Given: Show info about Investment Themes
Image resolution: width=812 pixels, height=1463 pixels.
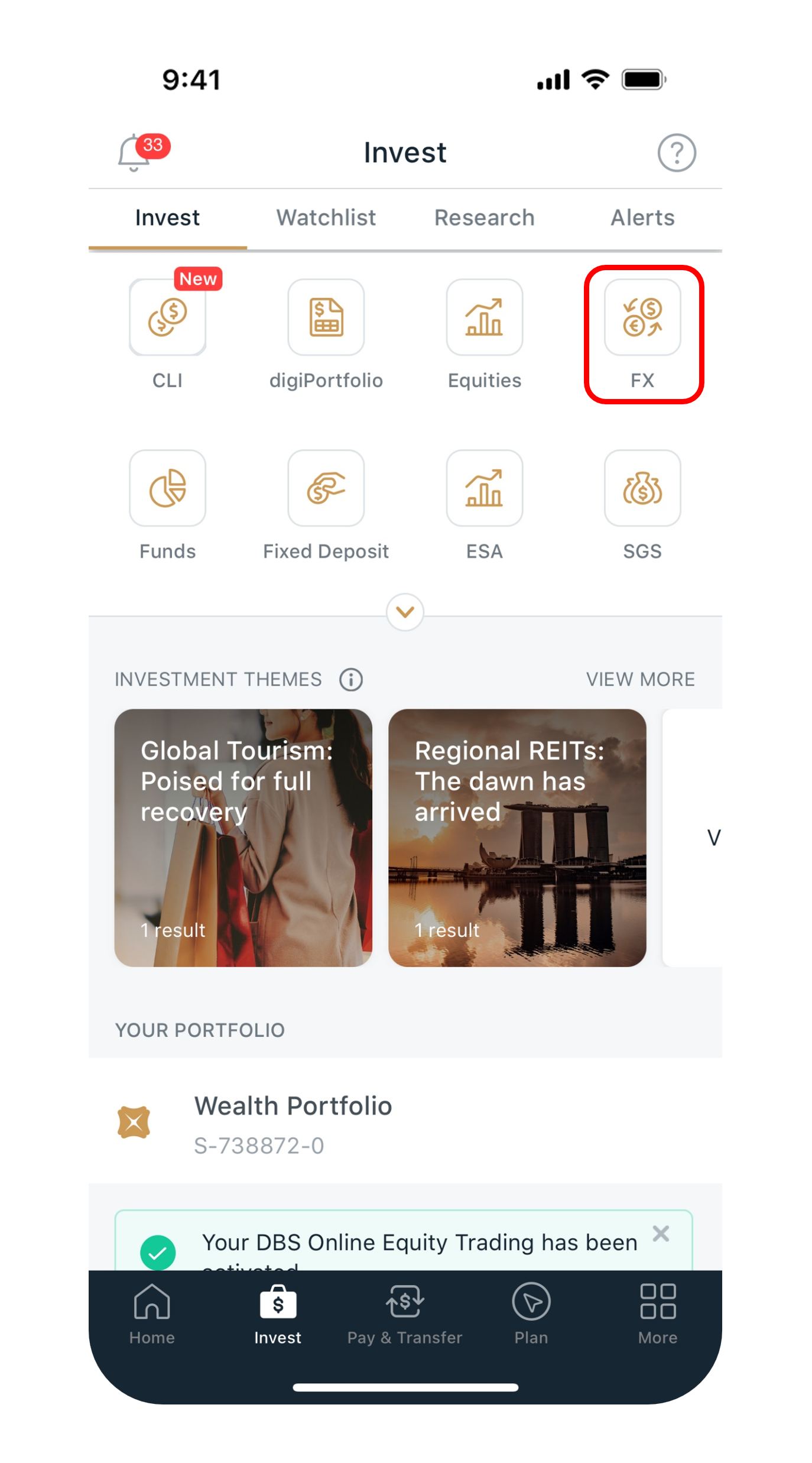Looking at the screenshot, I should click(351, 679).
